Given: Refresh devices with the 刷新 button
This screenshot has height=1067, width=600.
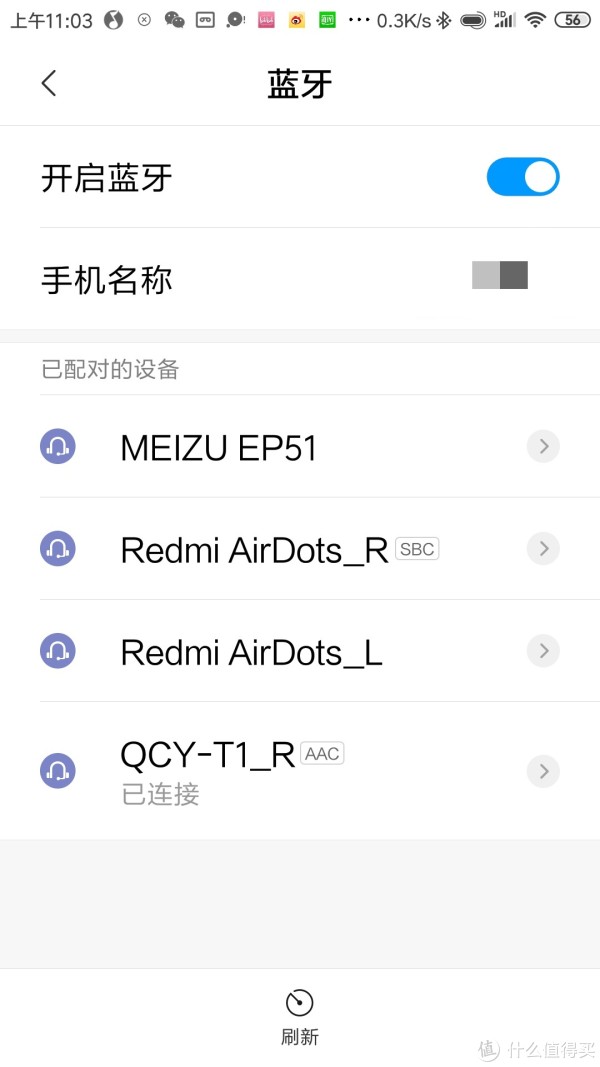Looking at the screenshot, I should pyautogui.click(x=299, y=1017).
